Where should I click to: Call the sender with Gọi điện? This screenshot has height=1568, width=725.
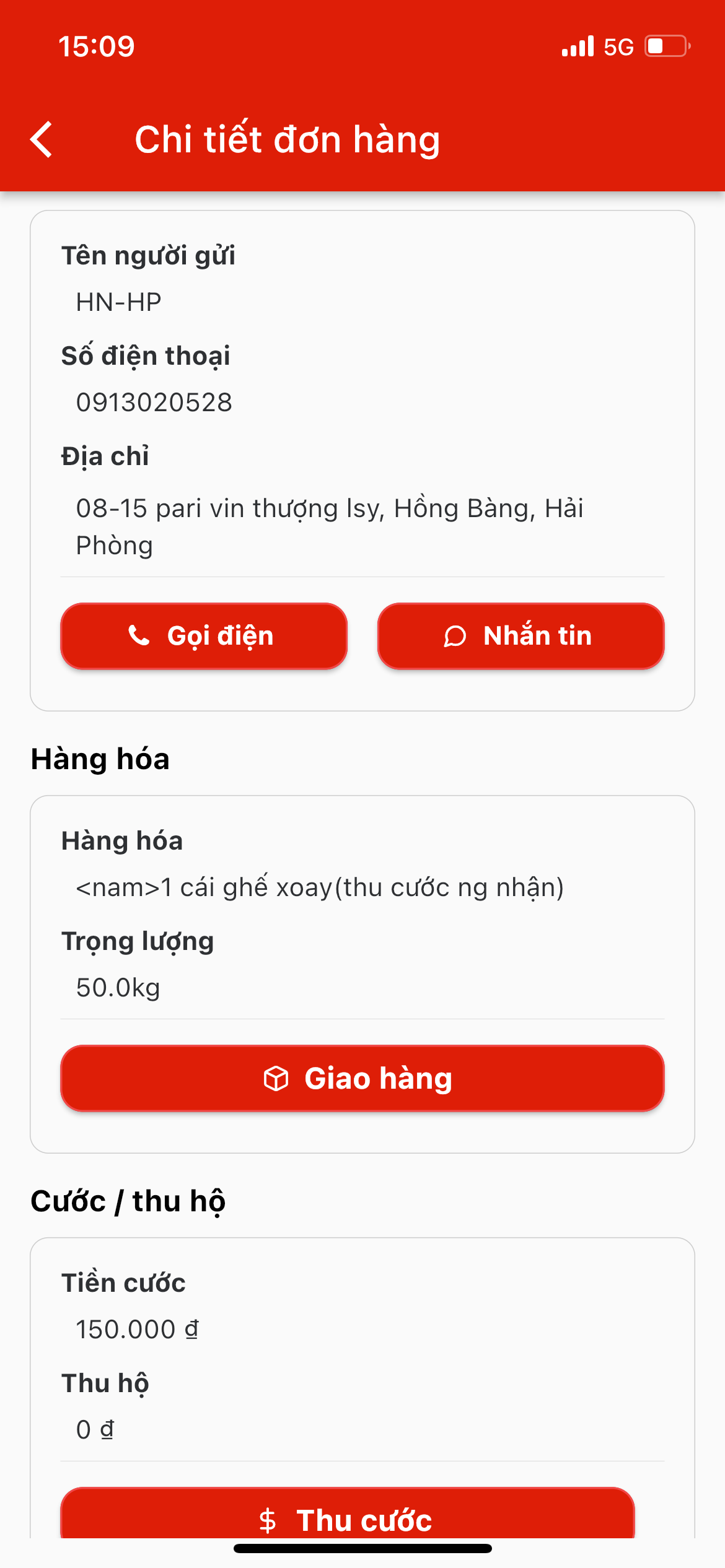point(204,636)
